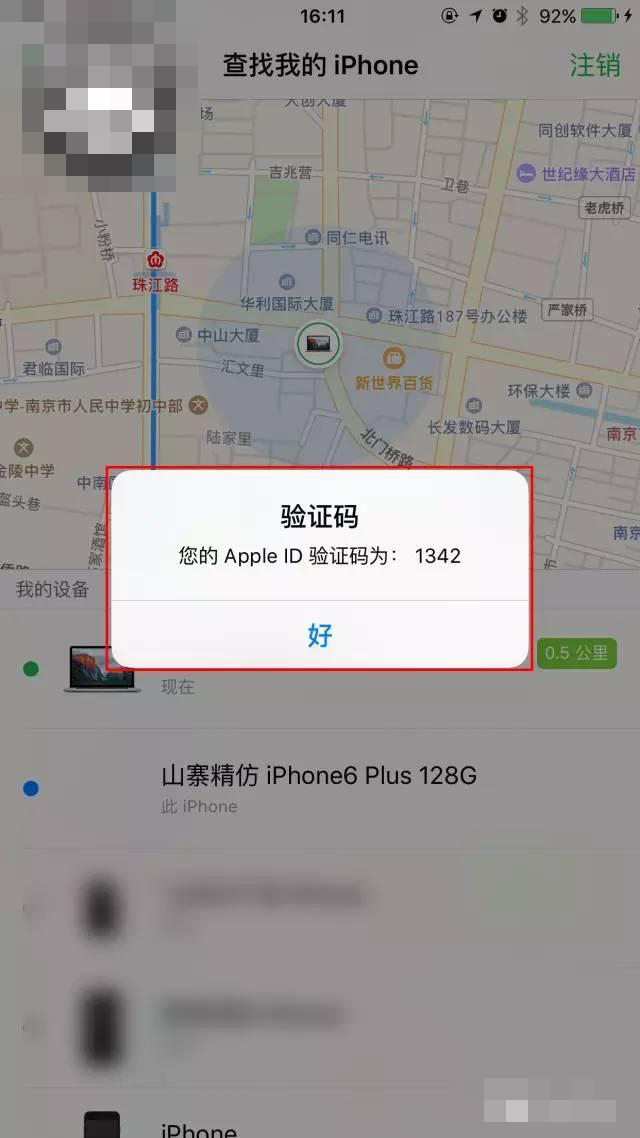The width and height of the screenshot is (640, 1138).
Task: Tap 注销 to sign out
Action: pos(595,65)
